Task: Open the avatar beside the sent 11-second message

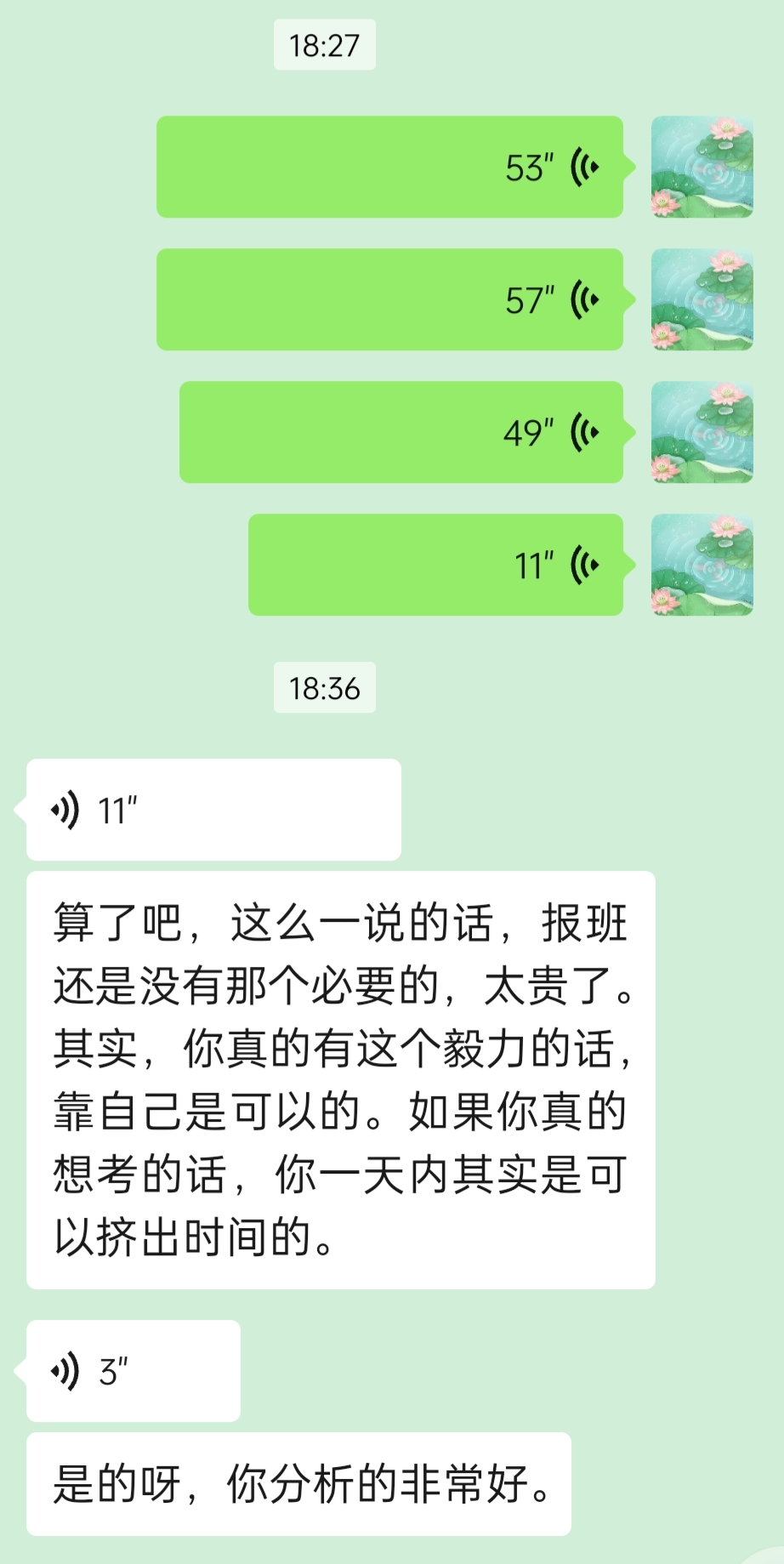Action: point(702,566)
